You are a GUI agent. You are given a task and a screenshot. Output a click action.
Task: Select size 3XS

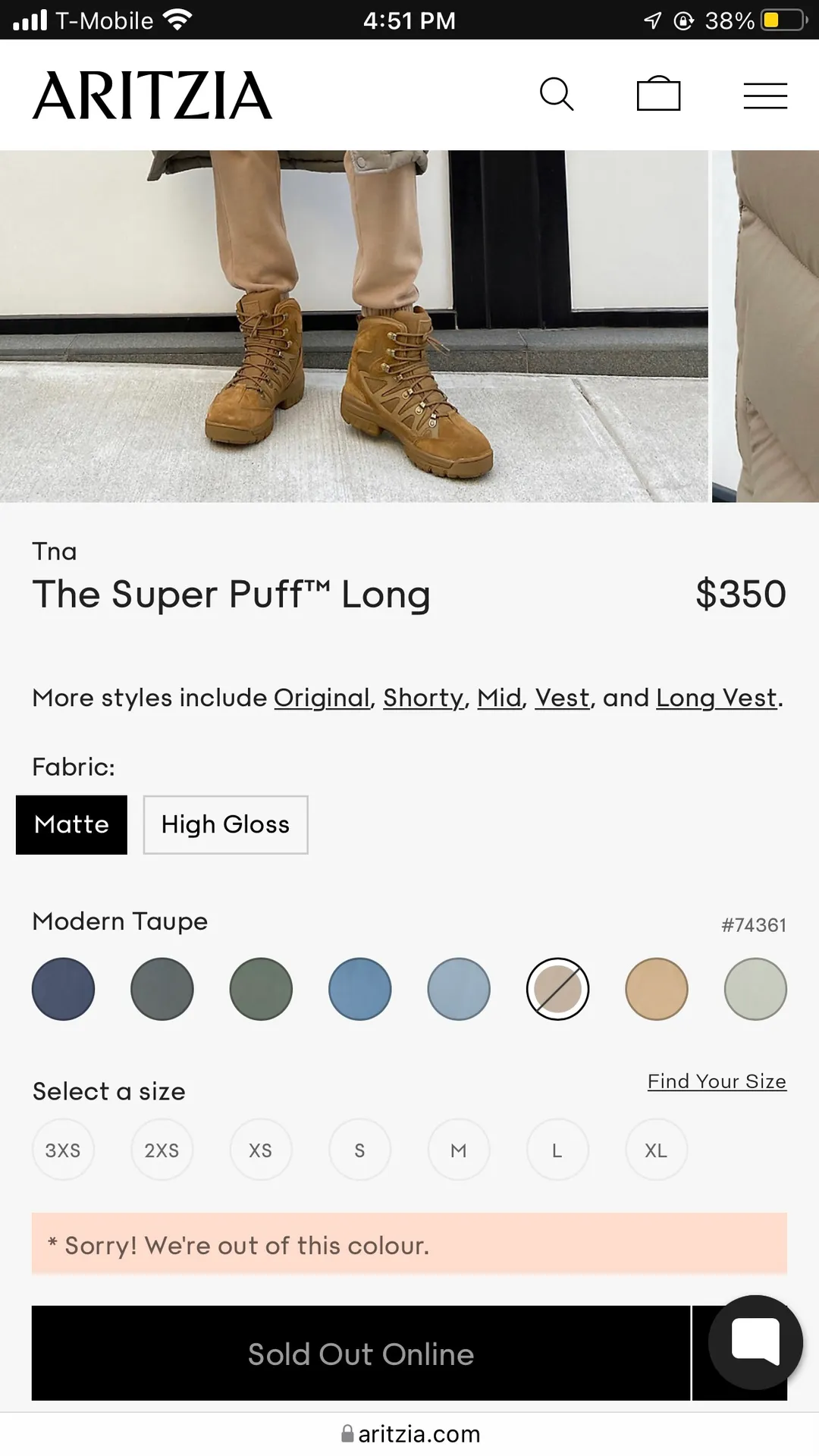tap(63, 1150)
